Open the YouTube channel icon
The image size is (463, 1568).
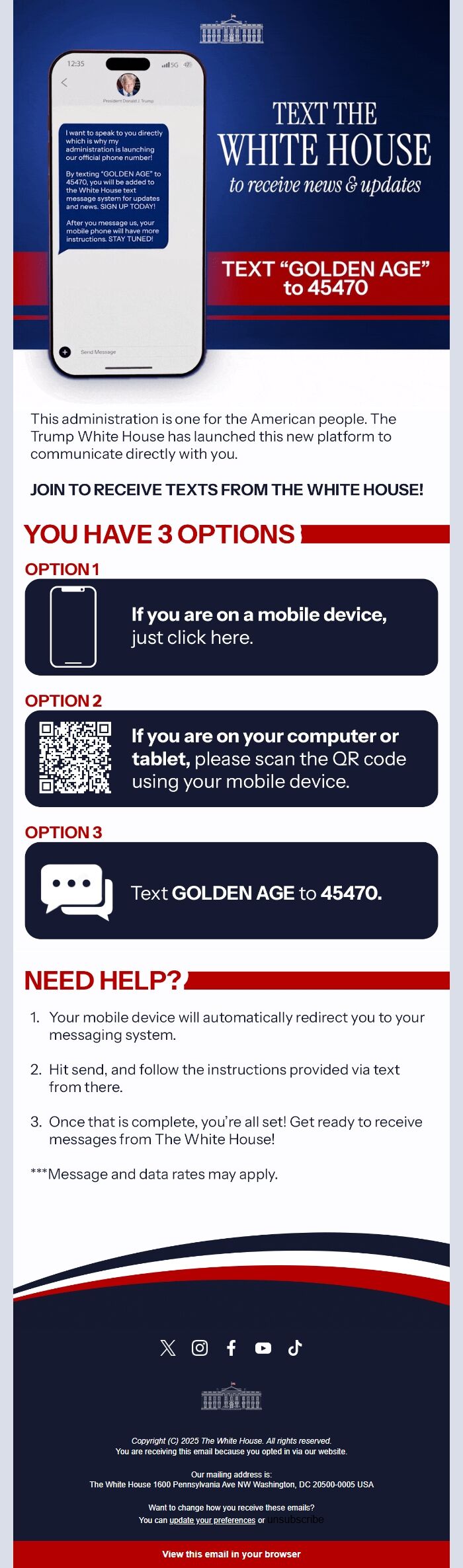(263, 1348)
